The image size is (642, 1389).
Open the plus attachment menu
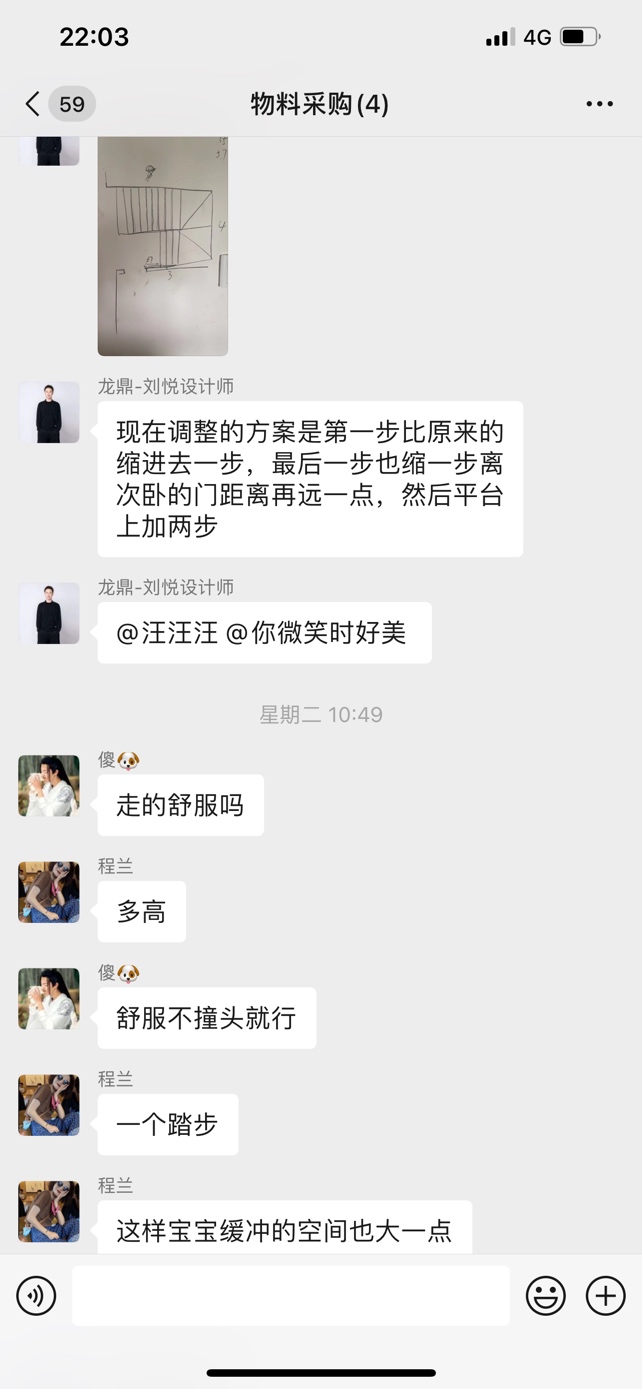point(605,1296)
